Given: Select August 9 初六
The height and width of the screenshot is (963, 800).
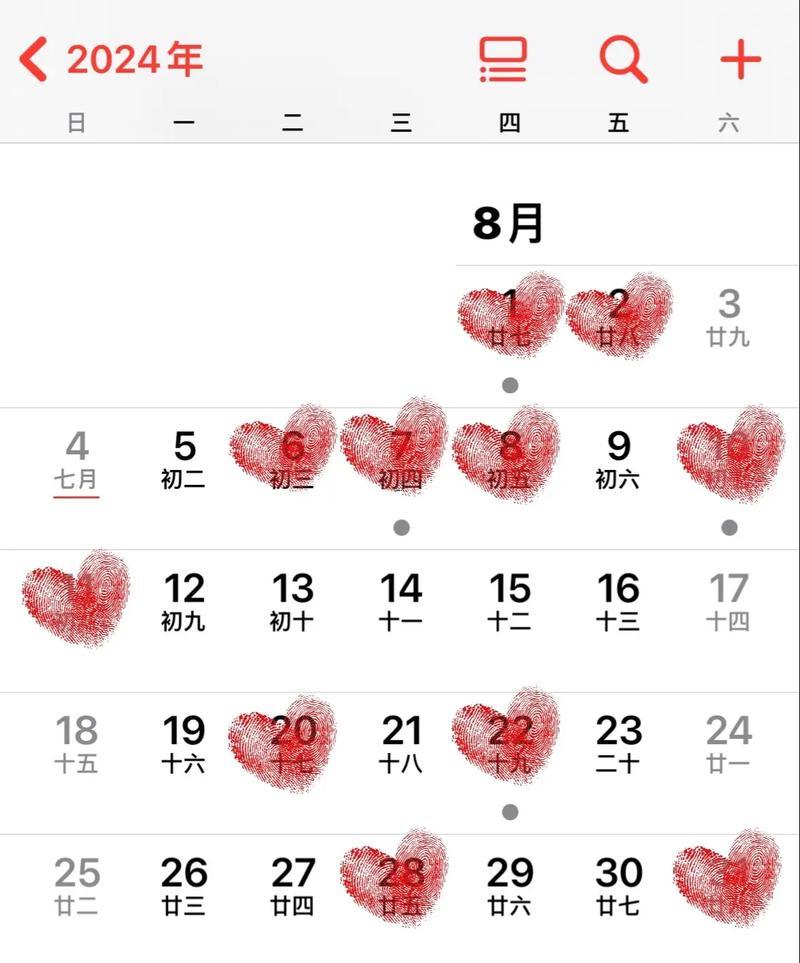Looking at the screenshot, I should (x=618, y=459).
